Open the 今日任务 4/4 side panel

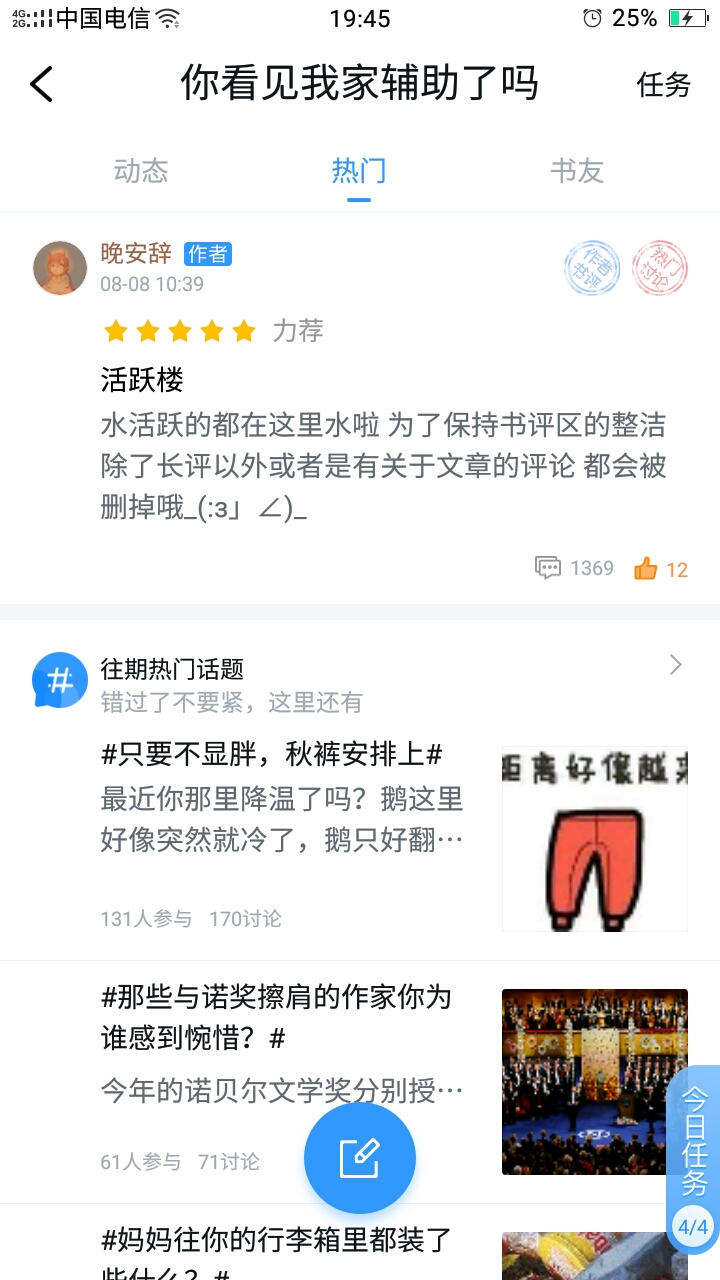[x=694, y=1160]
